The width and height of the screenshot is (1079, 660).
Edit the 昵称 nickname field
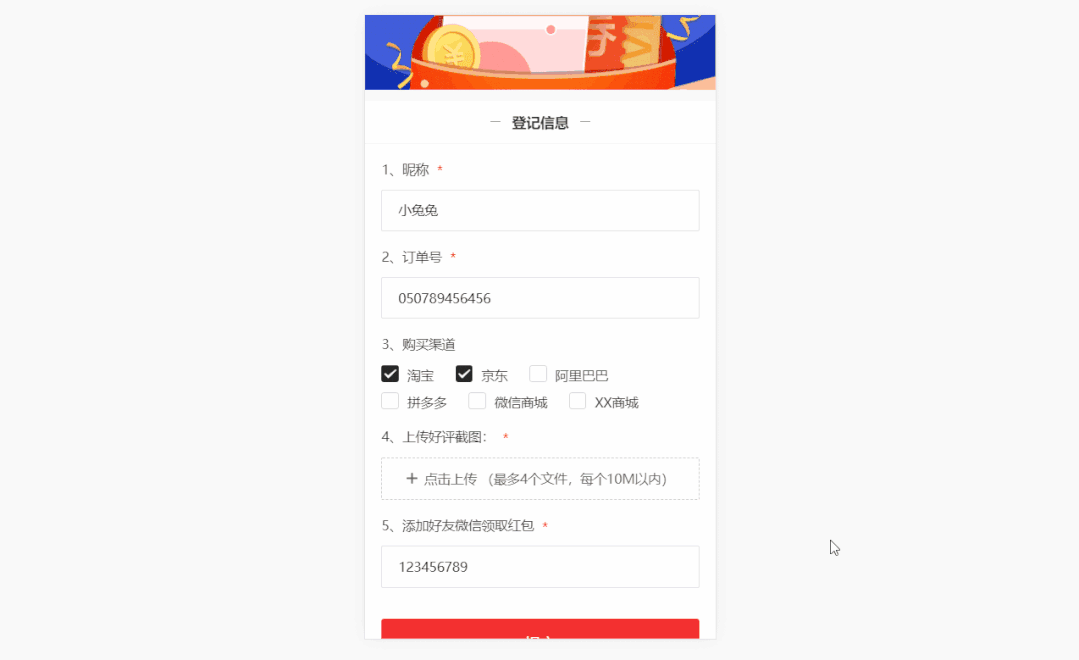540,211
